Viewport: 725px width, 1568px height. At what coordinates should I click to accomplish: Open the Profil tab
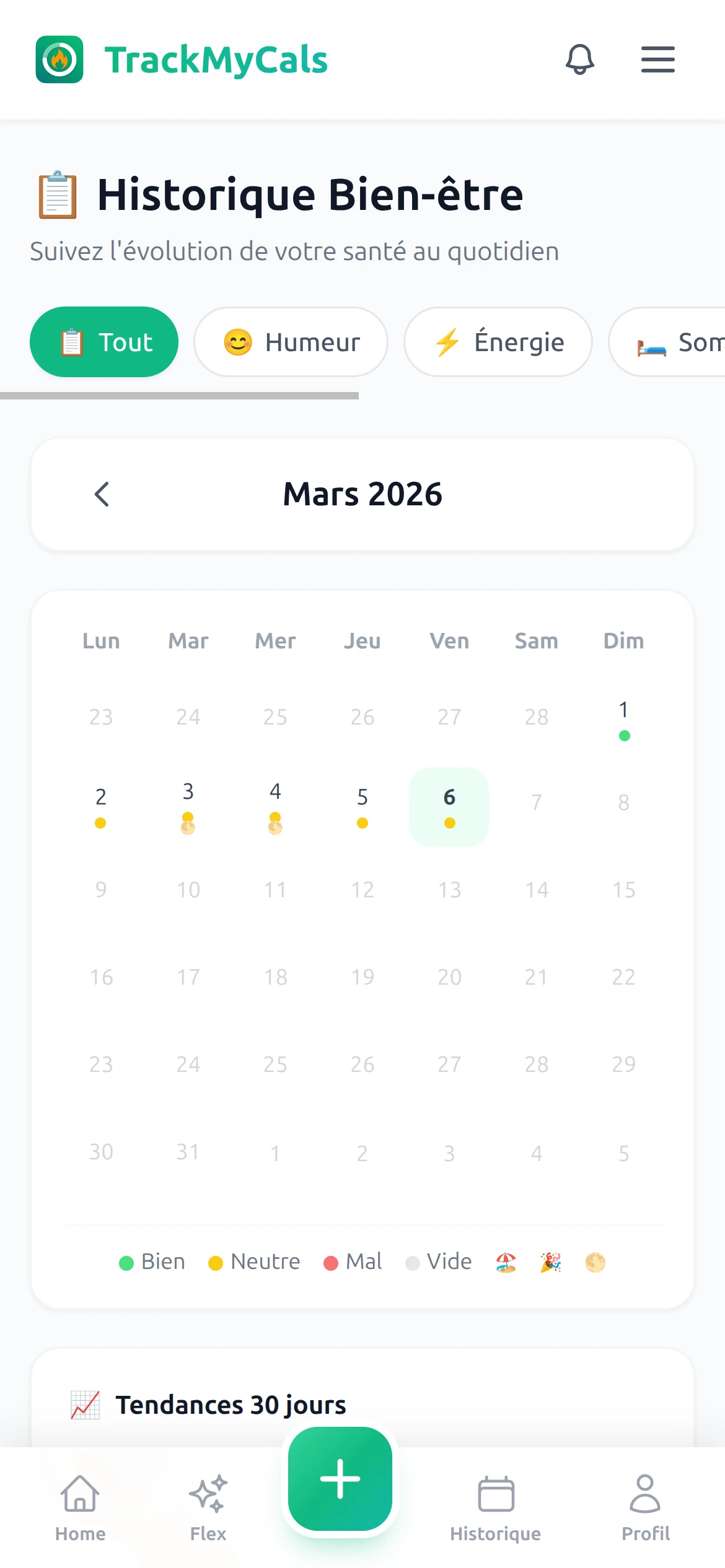(x=645, y=1507)
